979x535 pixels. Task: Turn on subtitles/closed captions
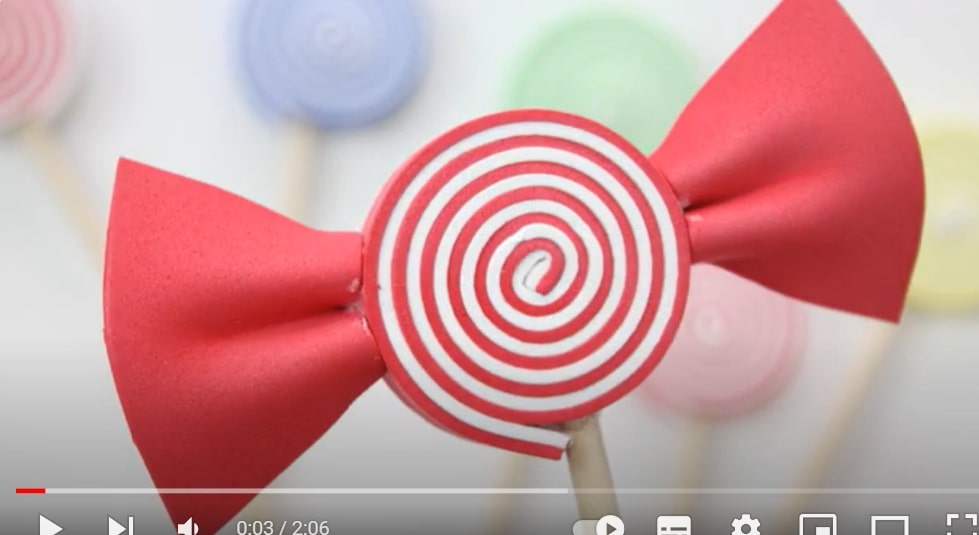click(x=673, y=526)
